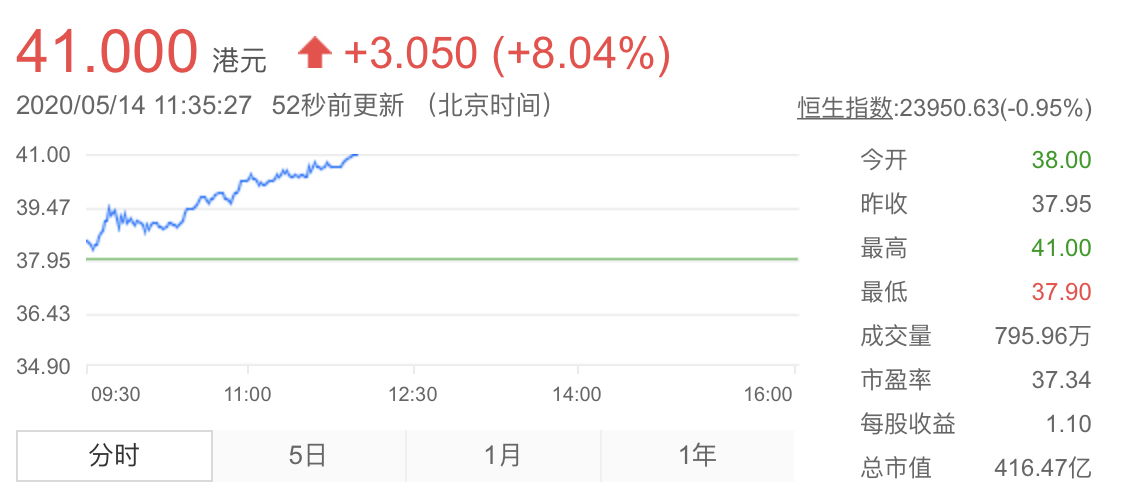Show the 1月 chart view
This screenshot has height=503, width=1128.
pos(503,457)
